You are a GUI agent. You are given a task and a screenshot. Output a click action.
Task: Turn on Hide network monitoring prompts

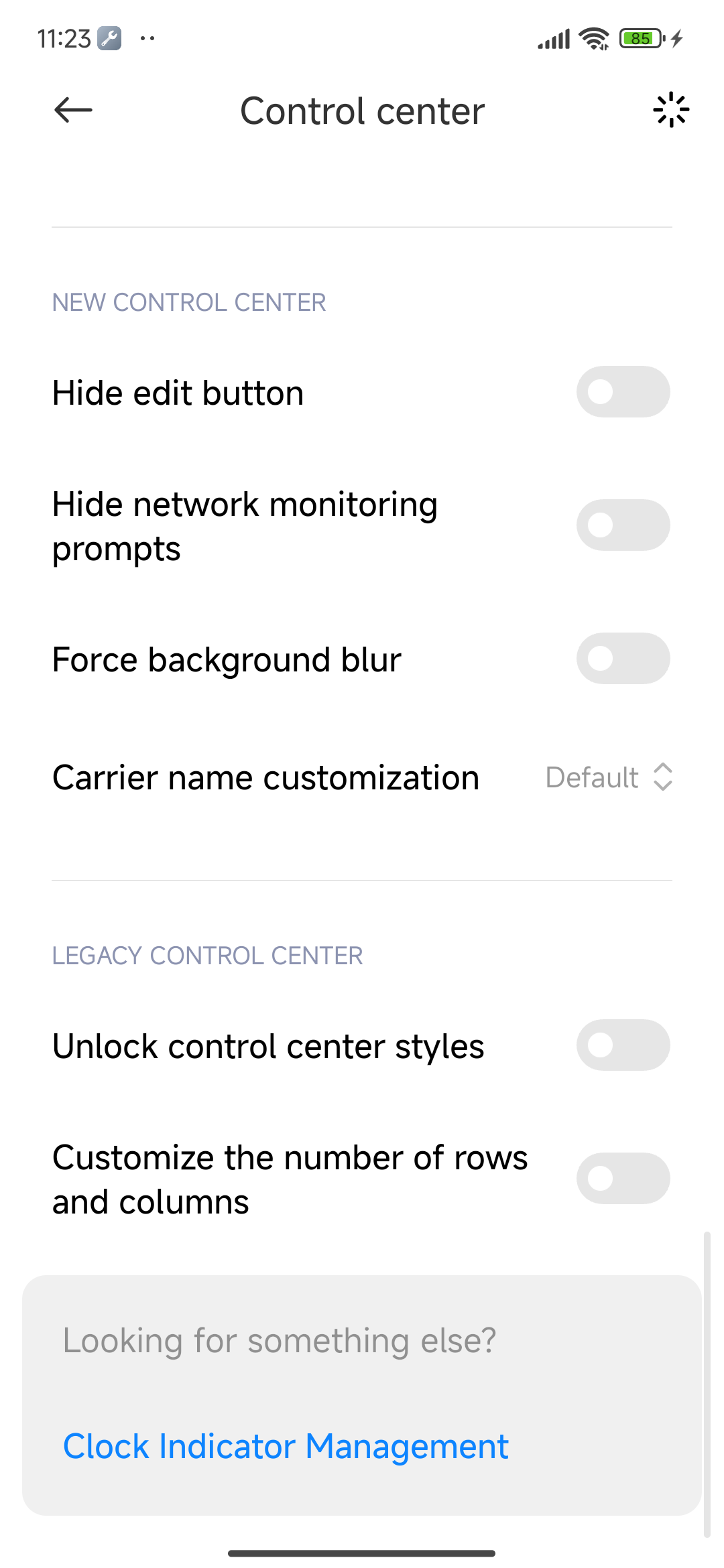(x=623, y=525)
